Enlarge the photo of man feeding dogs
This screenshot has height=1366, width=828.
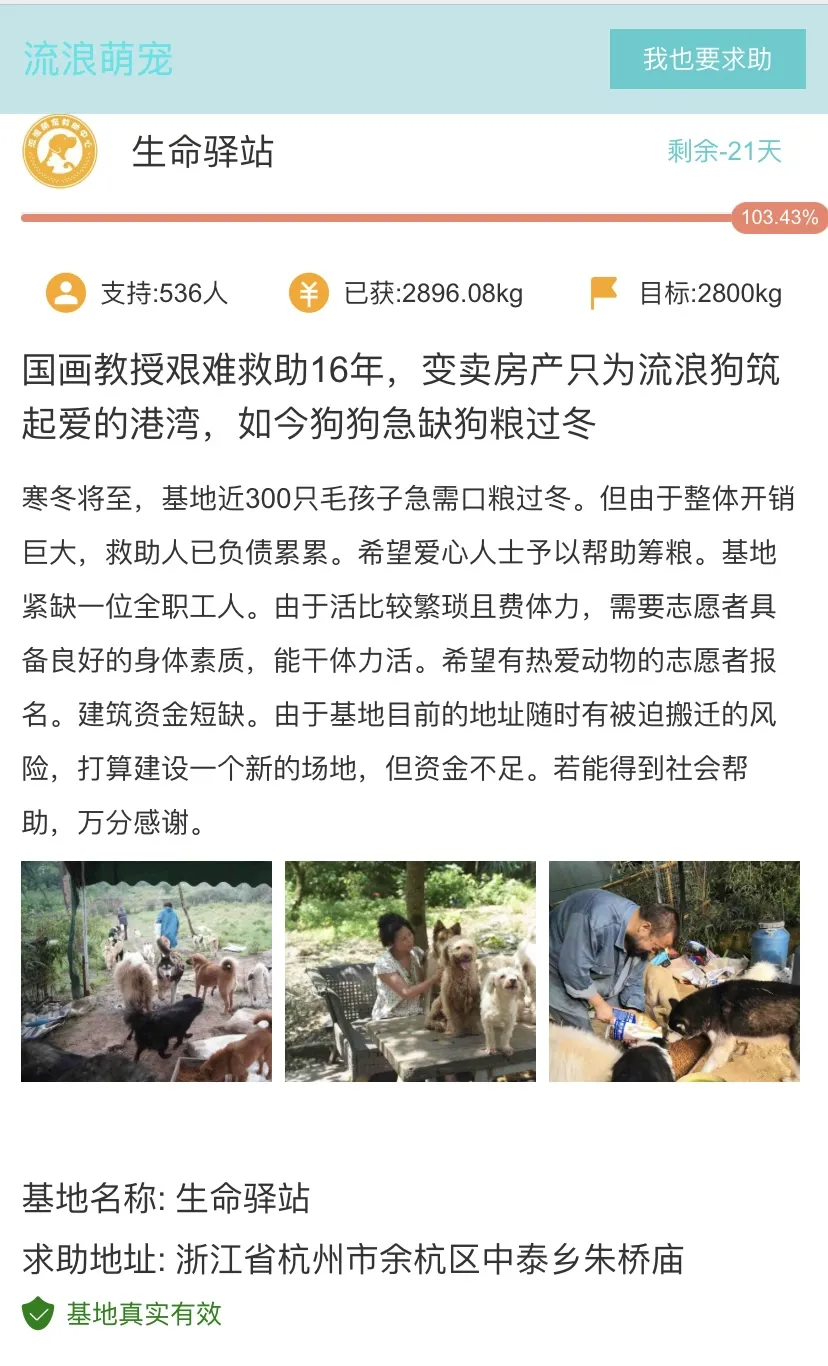(x=674, y=971)
